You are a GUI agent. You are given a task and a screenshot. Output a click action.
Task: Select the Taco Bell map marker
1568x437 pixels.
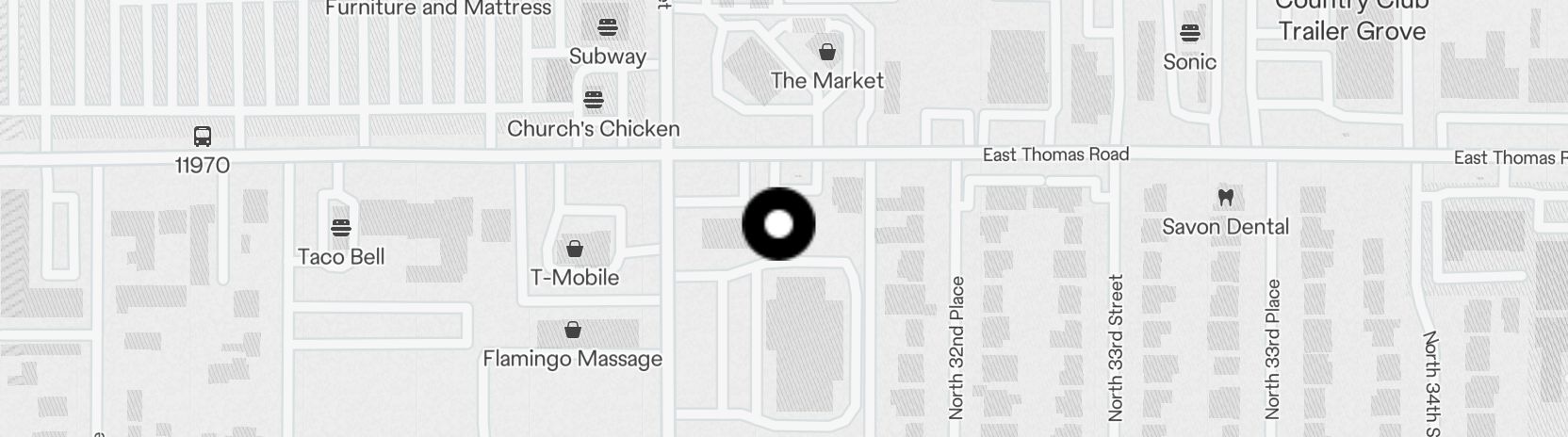pyautogui.click(x=341, y=228)
